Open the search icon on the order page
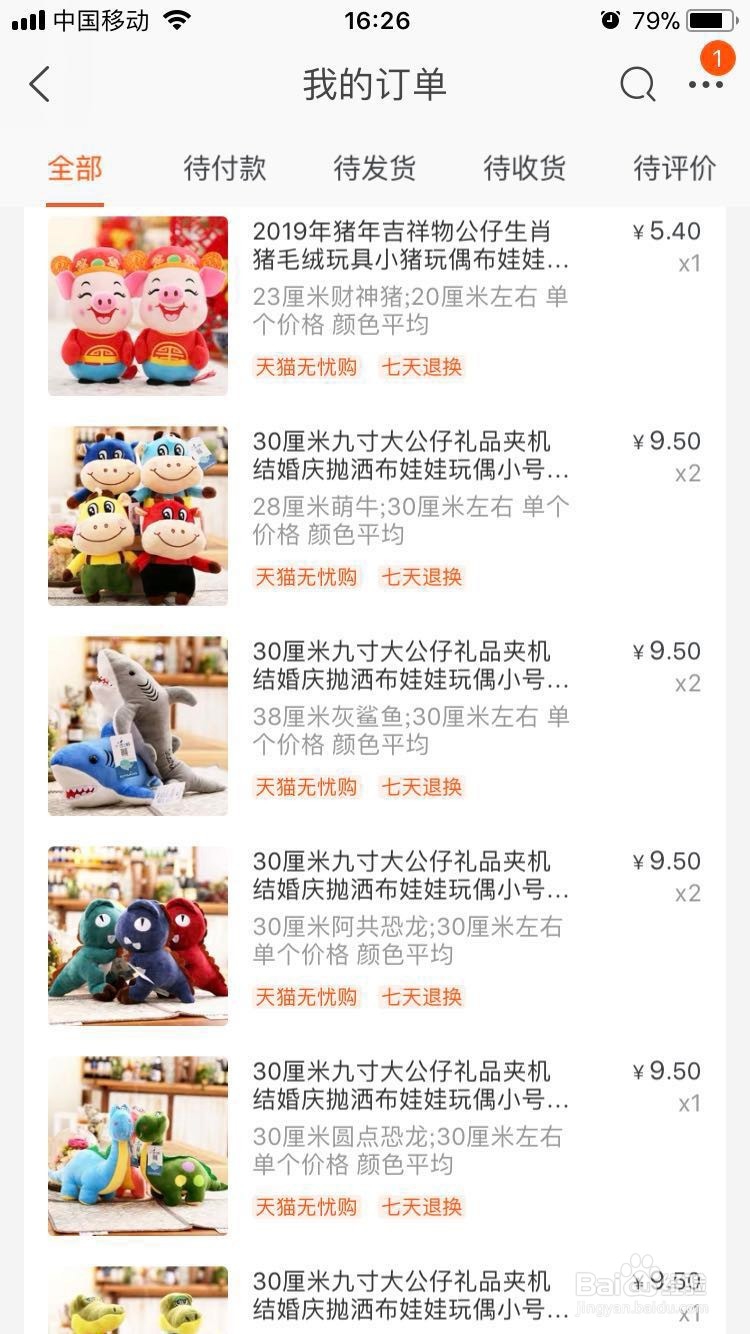Viewport: 750px width, 1334px height. 637,85
